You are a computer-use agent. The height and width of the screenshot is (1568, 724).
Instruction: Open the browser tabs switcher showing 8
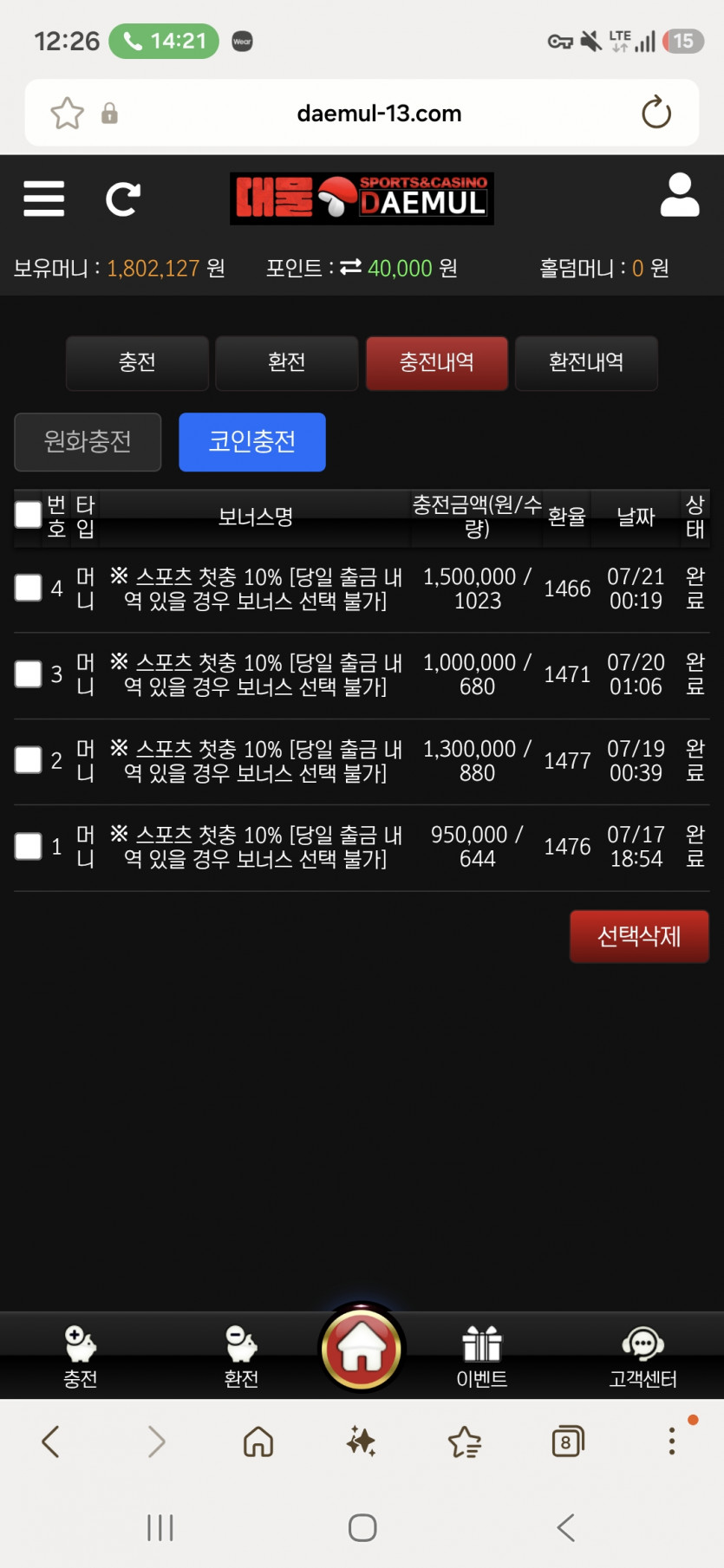tap(567, 1441)
